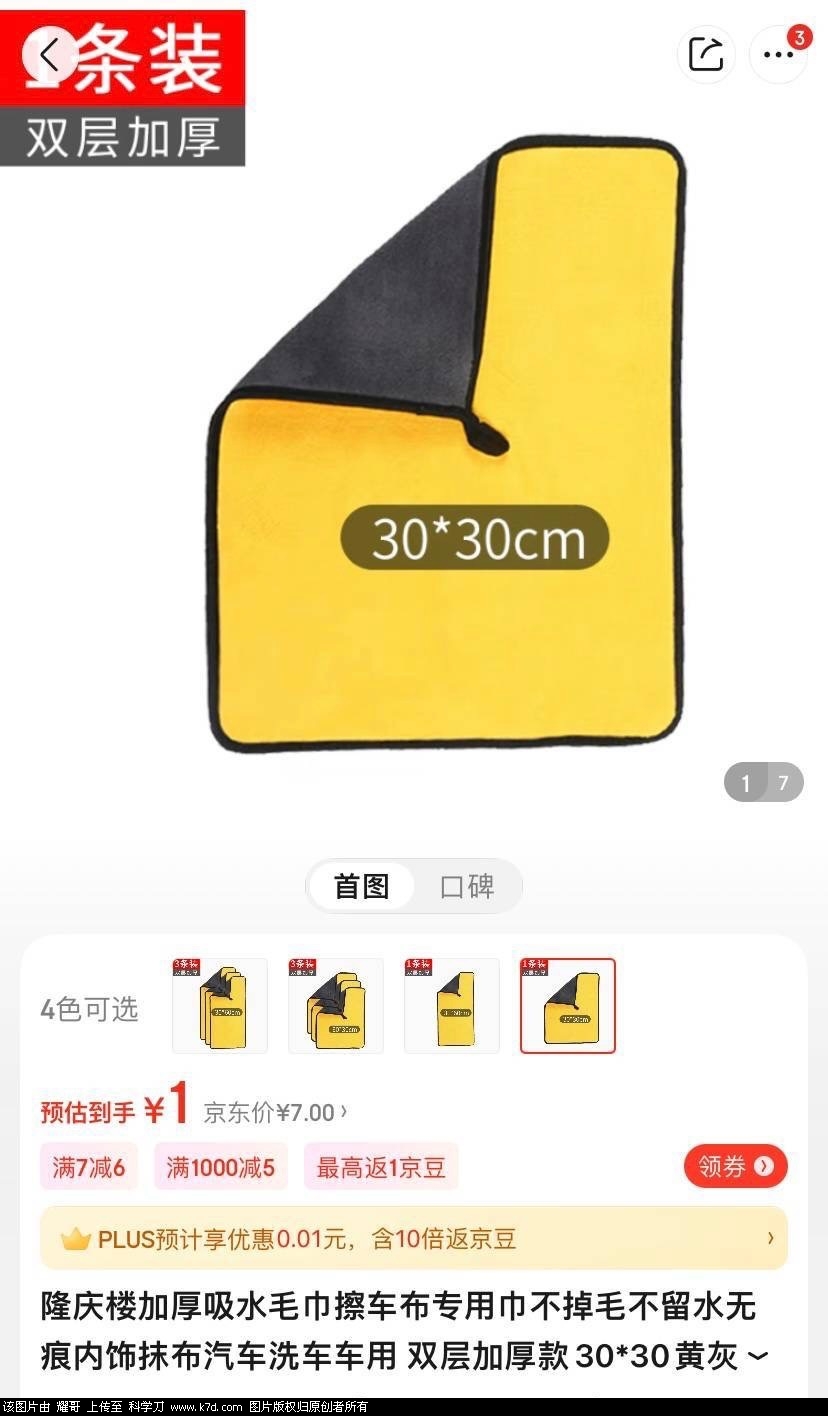Open the 满7减6 coupon chip
Viewport: 828px width, 1416px height.
click(x=89, y=1167)
